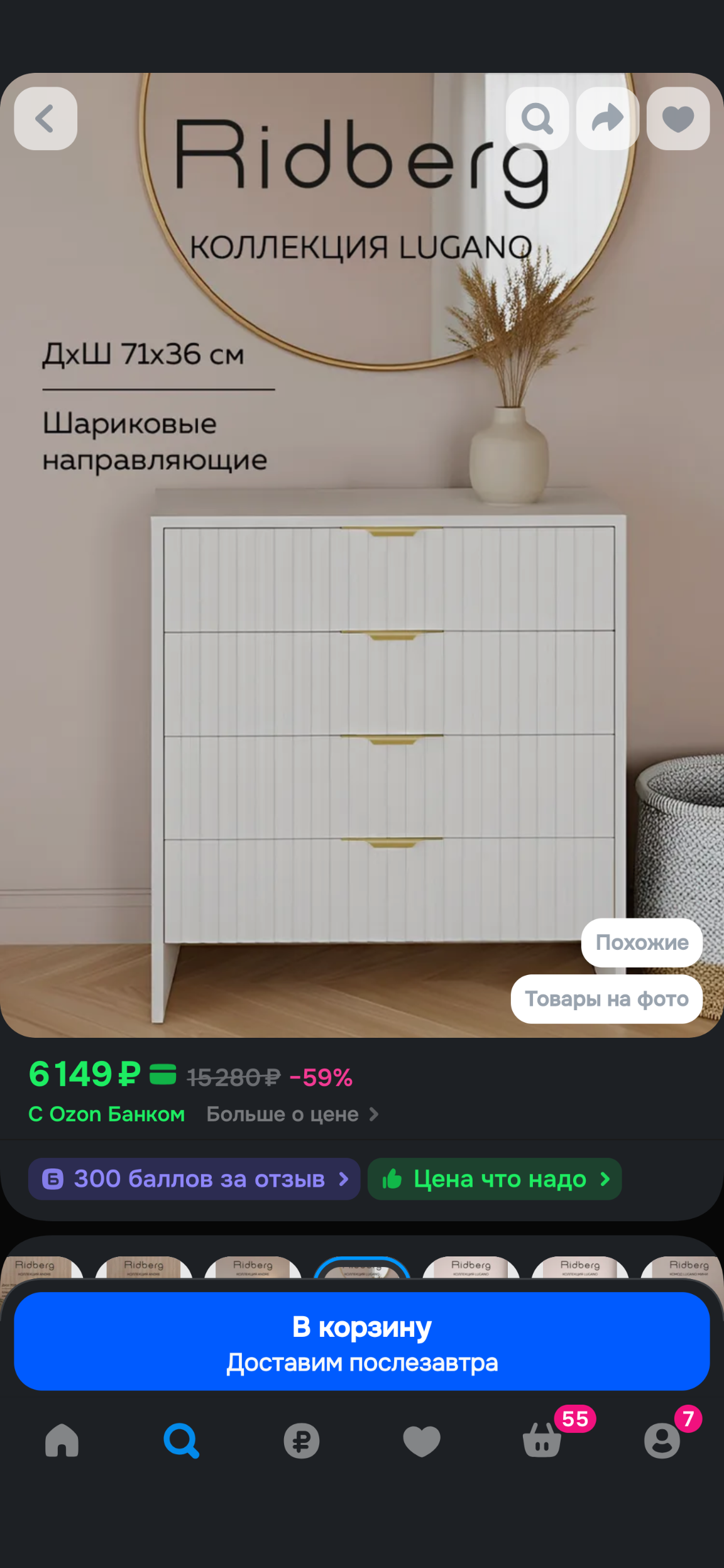Open search from the magnifier icon
724x1568 pixels.
click(x=537, y=118)
